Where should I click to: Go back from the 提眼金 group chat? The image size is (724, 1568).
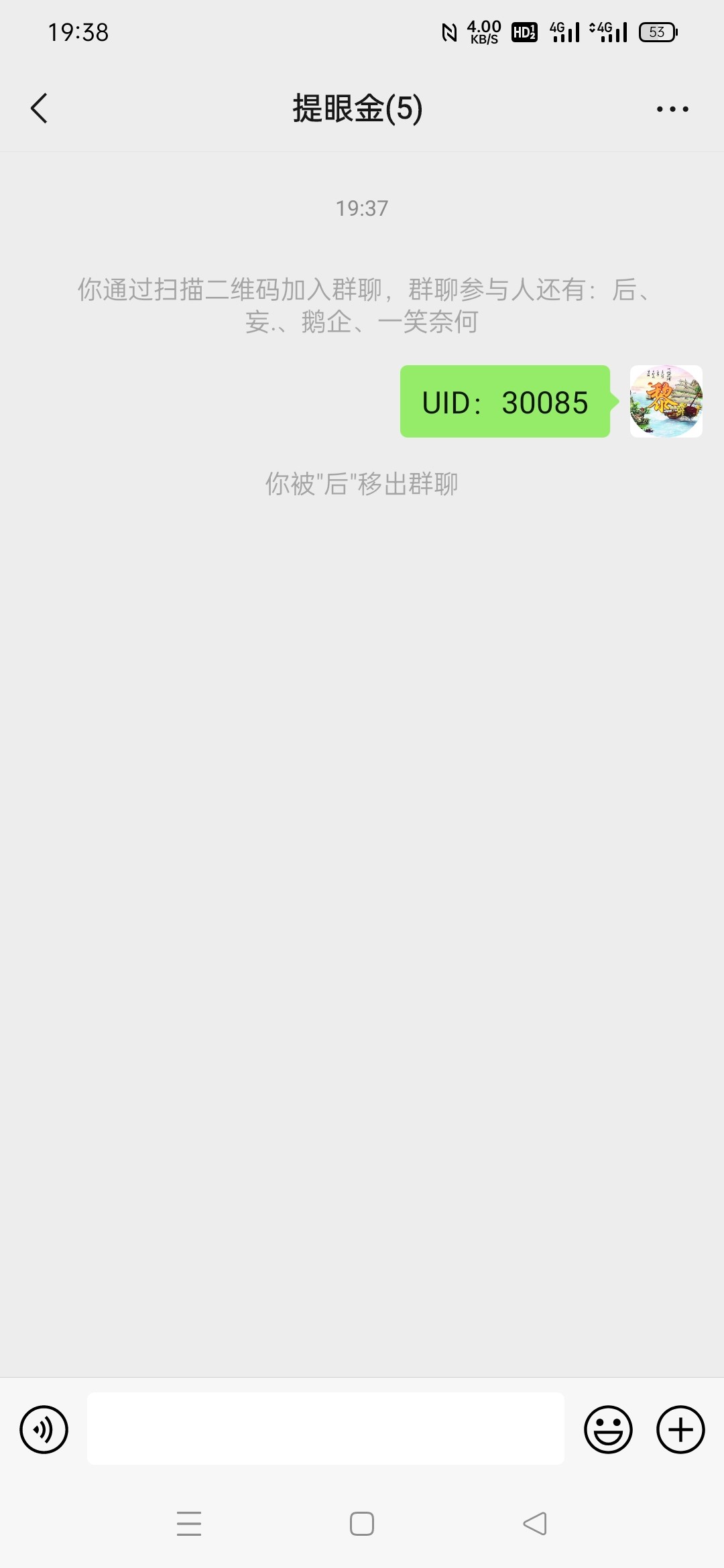[40, 109]
